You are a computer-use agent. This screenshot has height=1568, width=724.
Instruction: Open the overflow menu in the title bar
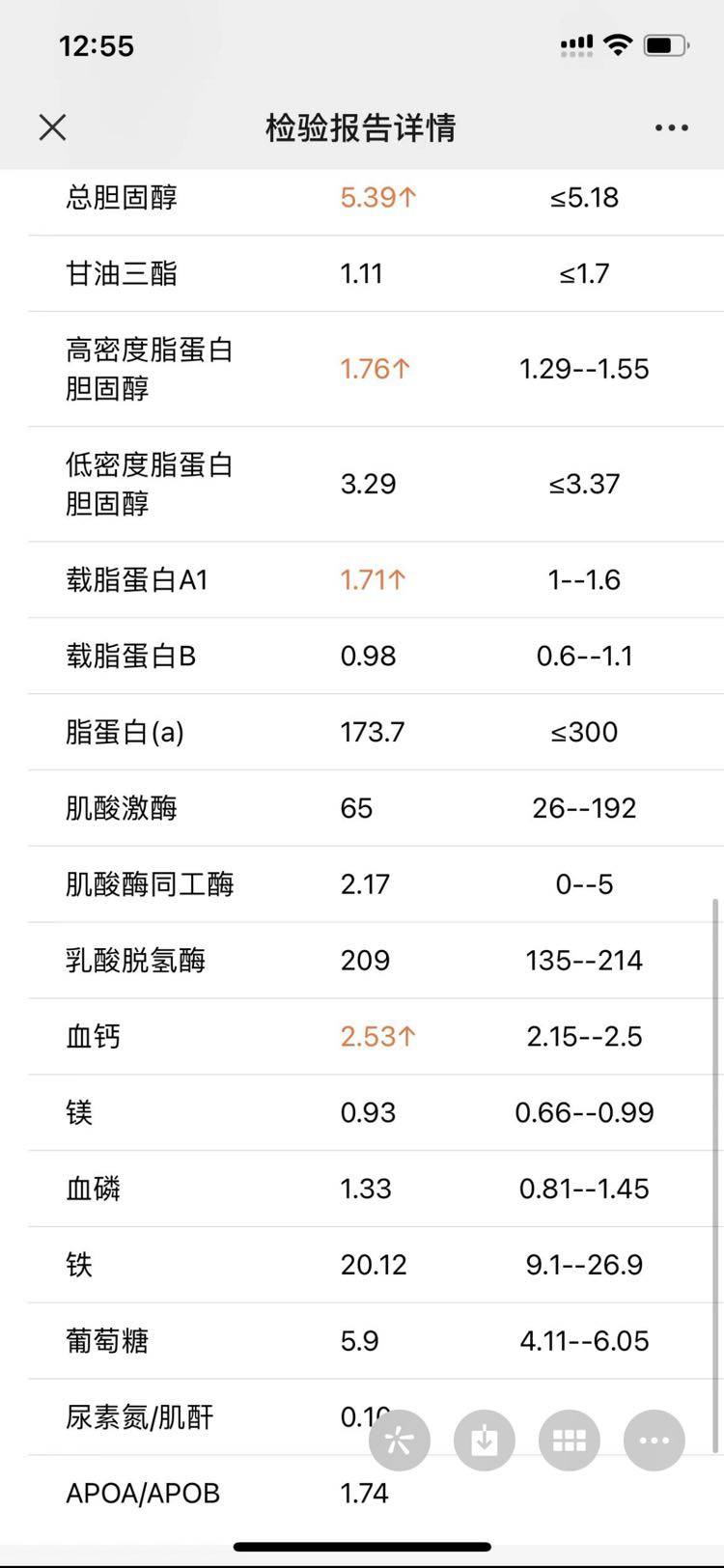671,127
